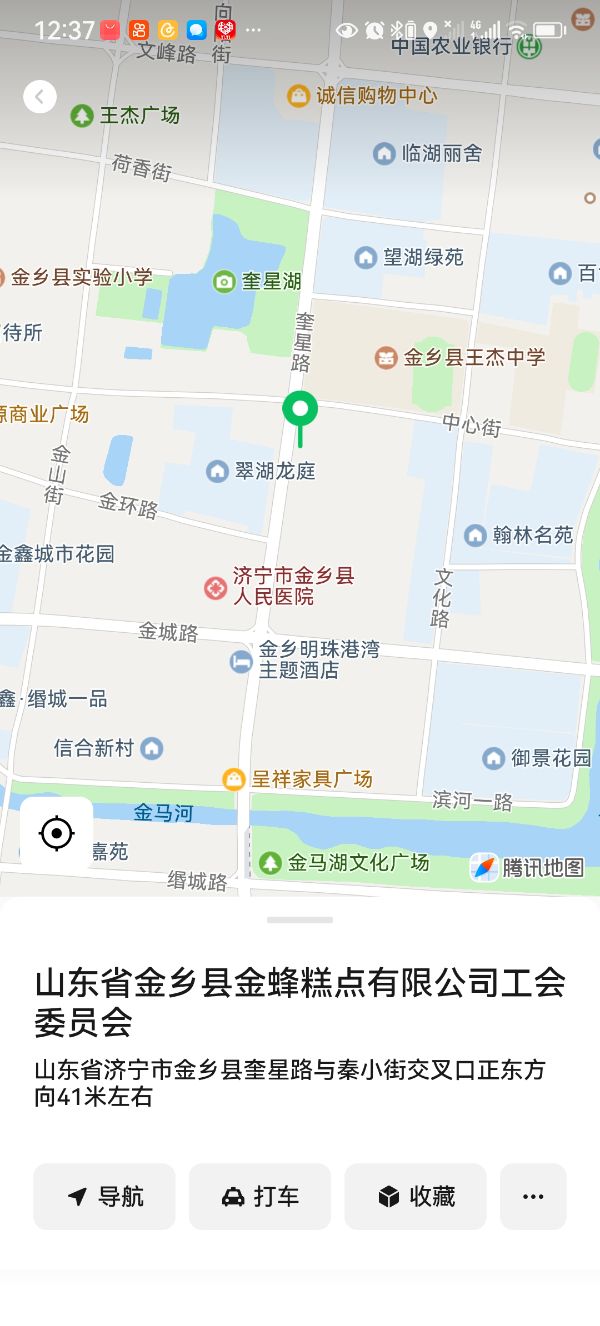The height and width of the screenshot is (1326, 600).
Task: Tap the green location pin on the map
Action: coord(299,410)
